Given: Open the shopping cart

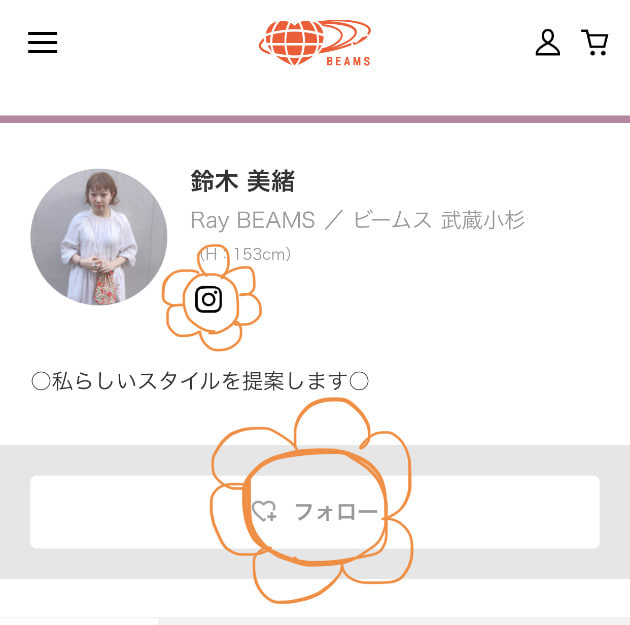Looking at the screenshot, I should [595, 43].
